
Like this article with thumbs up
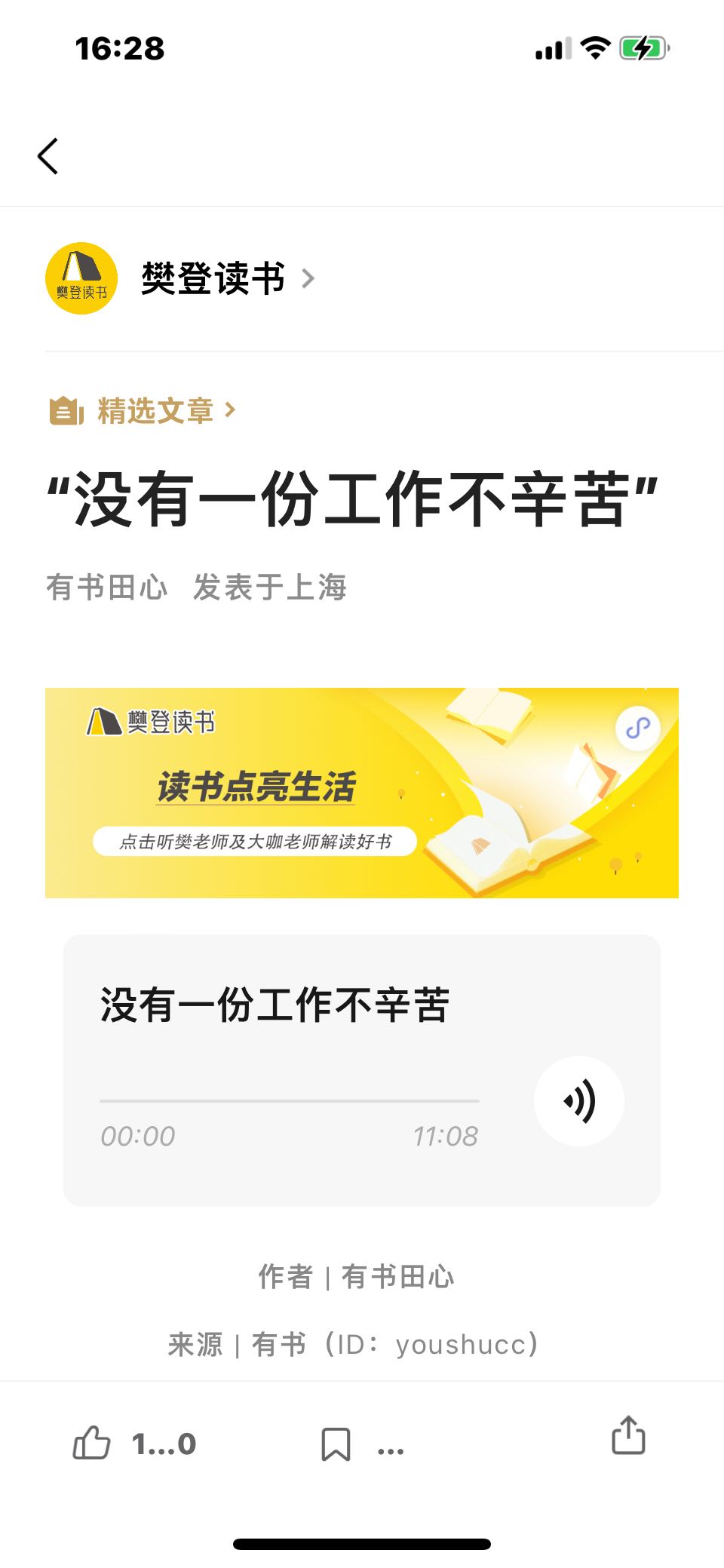pyautogui.click(x=92, y=1444)
